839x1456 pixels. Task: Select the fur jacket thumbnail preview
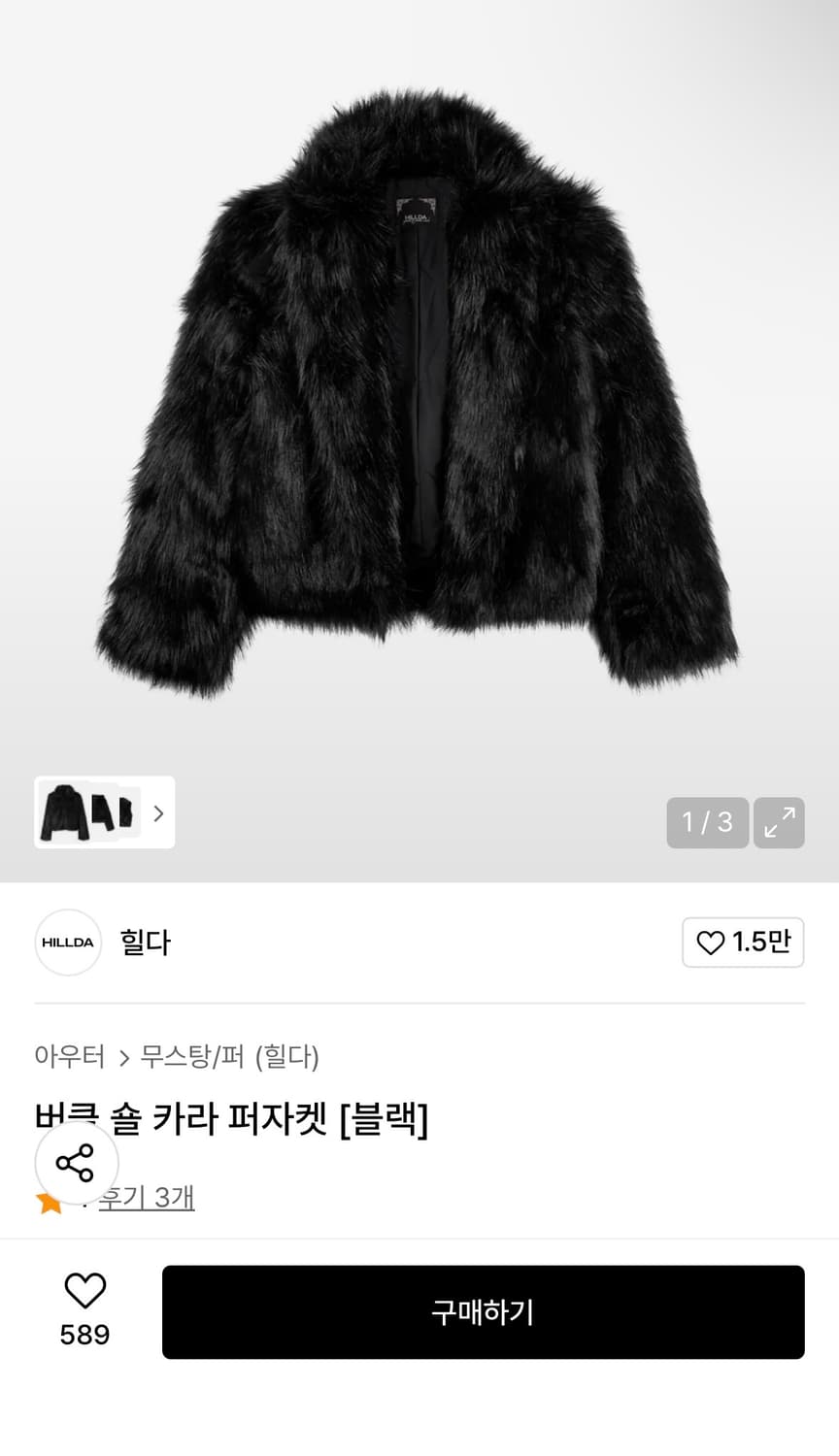tap(63, 813)
